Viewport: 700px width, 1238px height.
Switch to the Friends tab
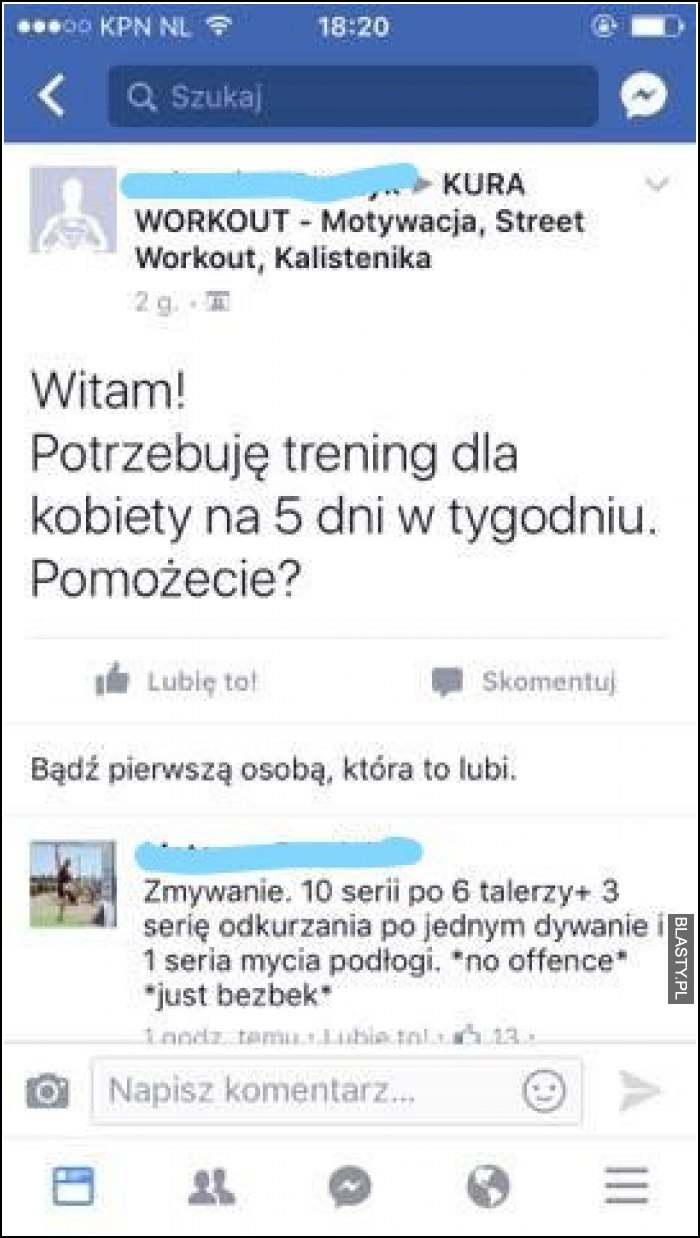[211, 1186]
